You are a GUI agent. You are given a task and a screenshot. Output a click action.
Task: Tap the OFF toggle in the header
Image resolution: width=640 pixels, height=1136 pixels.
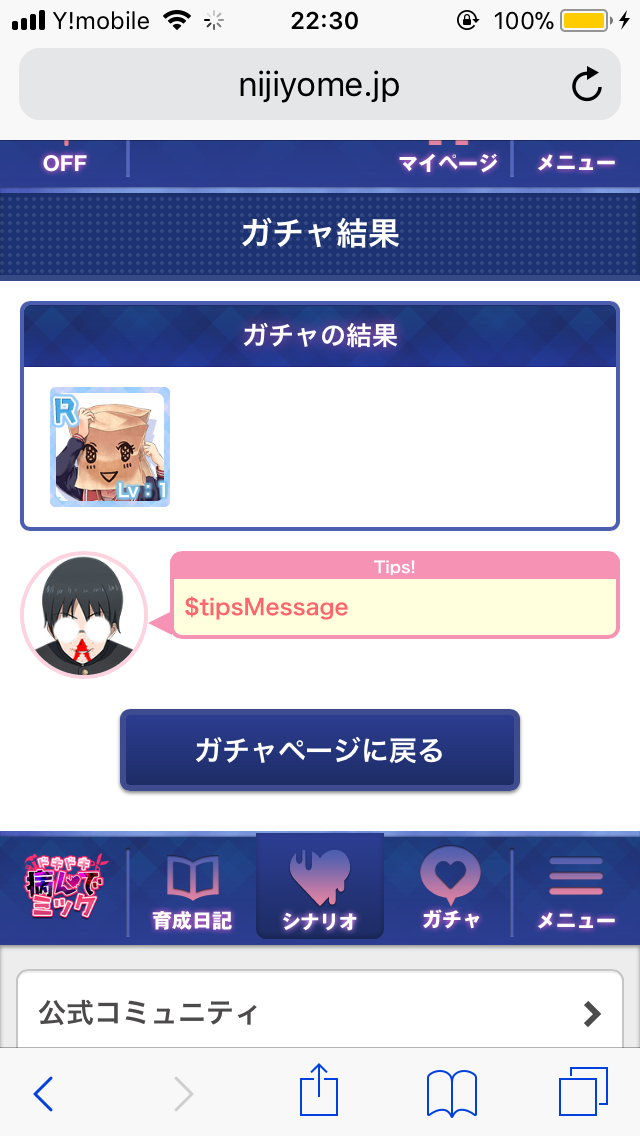tap(65, 162)
